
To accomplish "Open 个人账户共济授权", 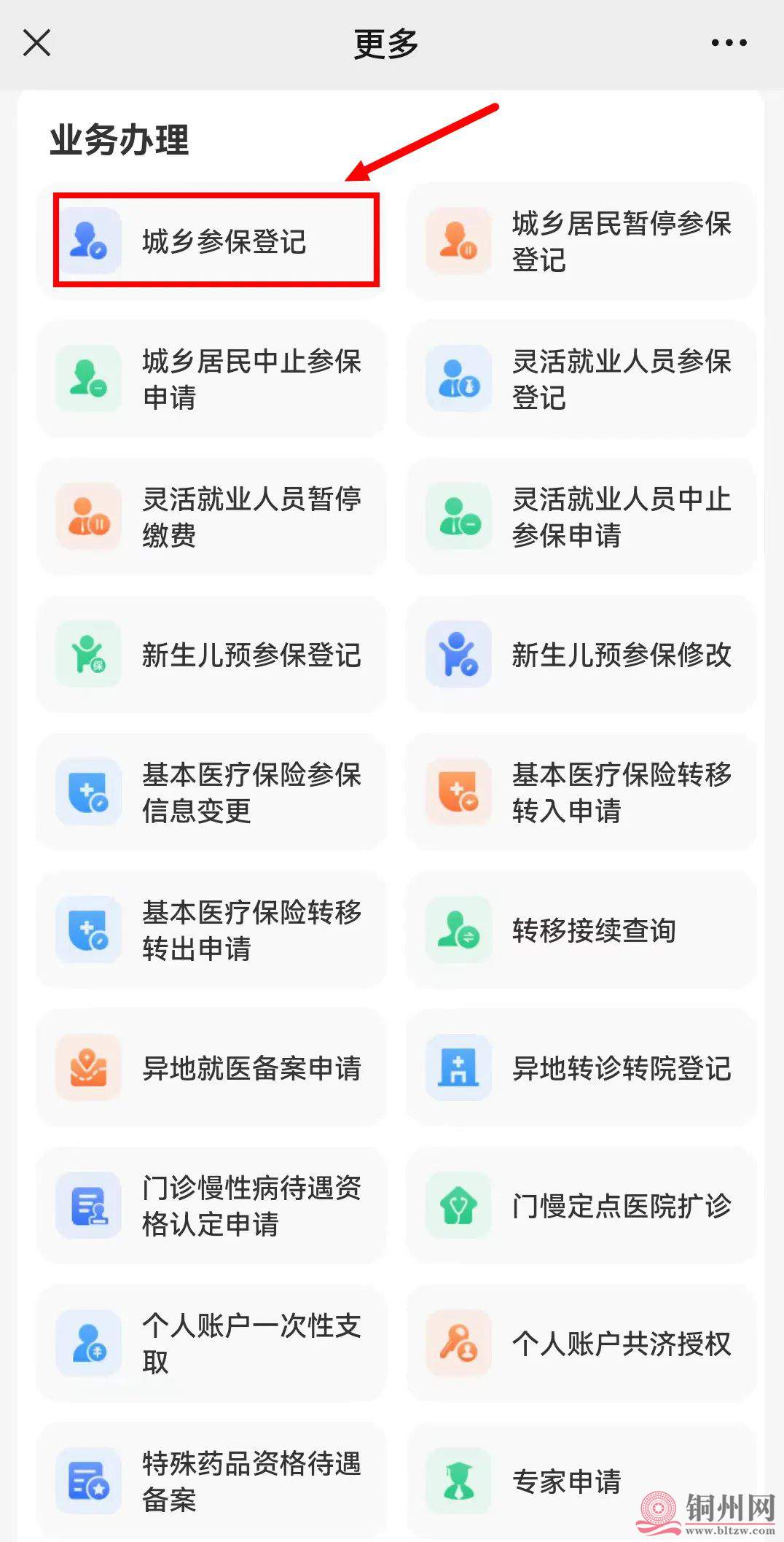I will coord(581,1343).
